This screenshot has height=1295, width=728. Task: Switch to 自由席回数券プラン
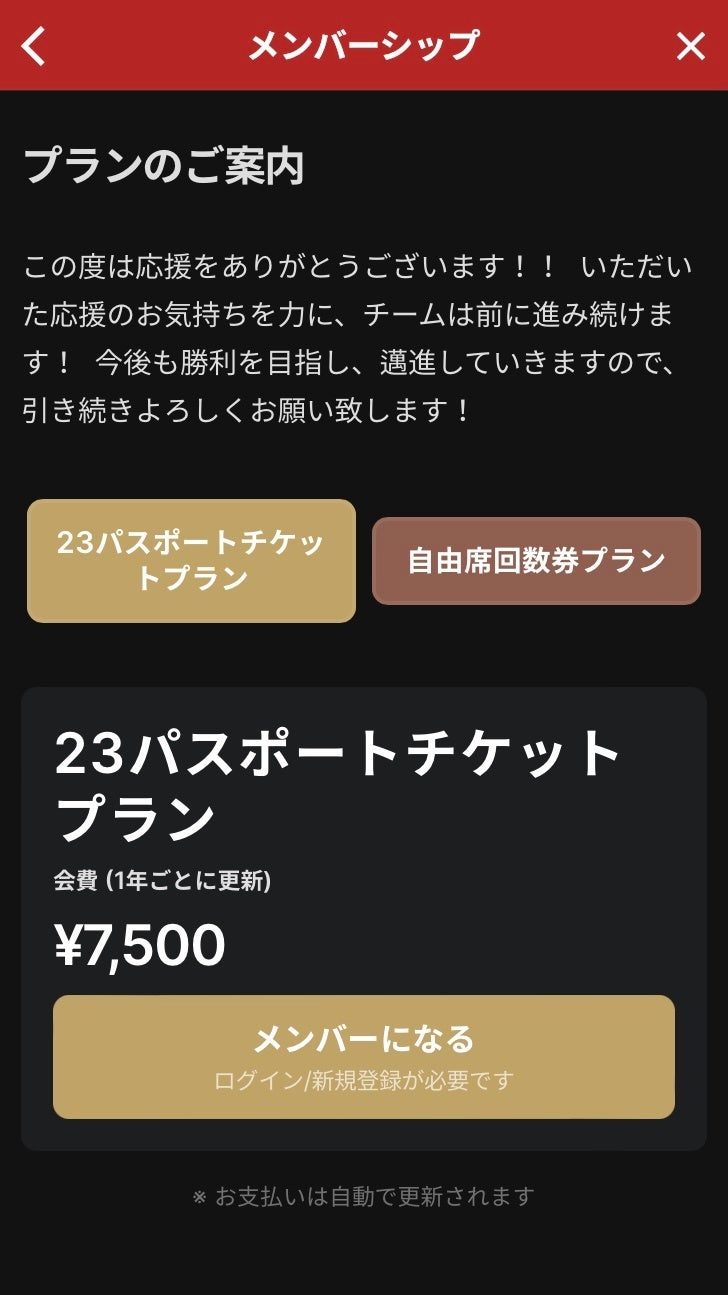tap(536, 561)
